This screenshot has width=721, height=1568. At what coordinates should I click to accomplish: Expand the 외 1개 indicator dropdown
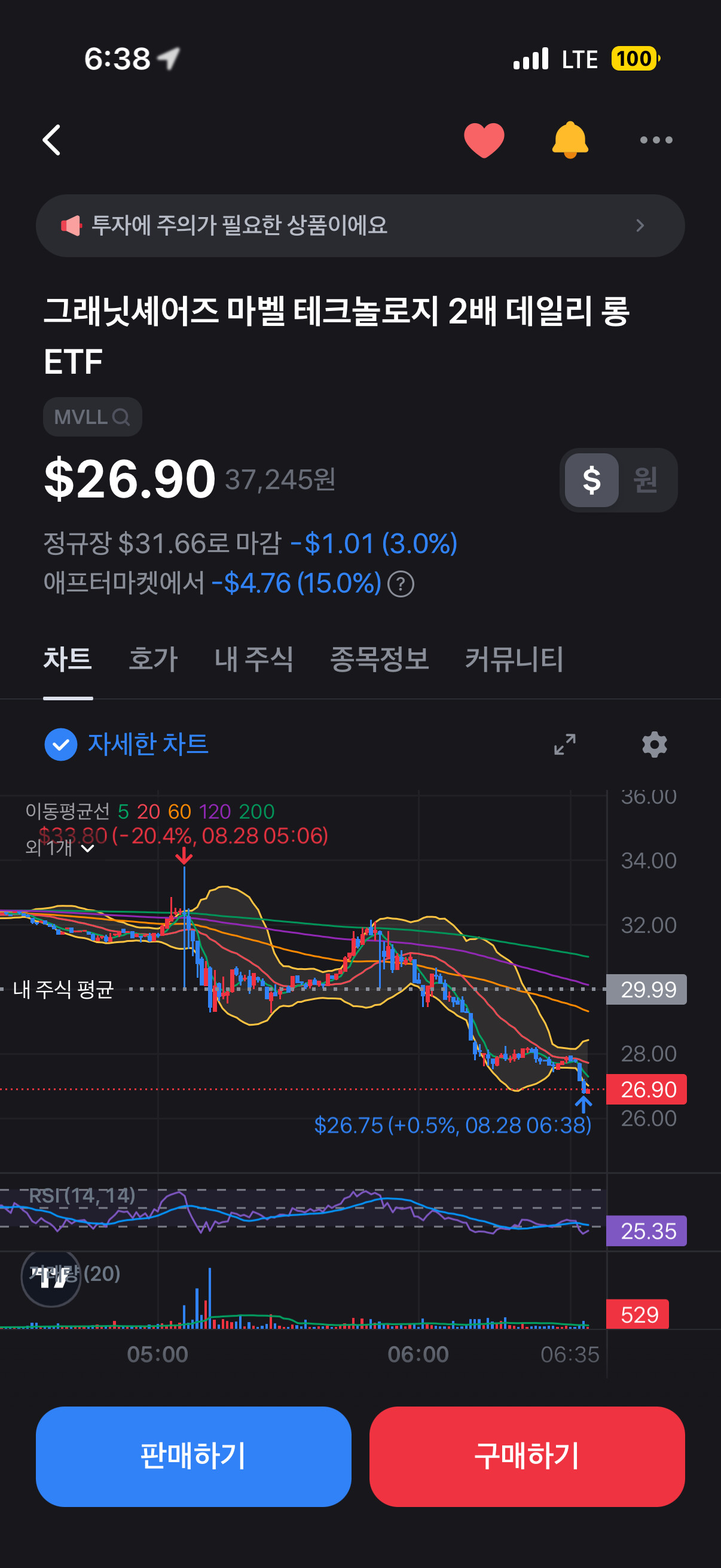point(60,848)
